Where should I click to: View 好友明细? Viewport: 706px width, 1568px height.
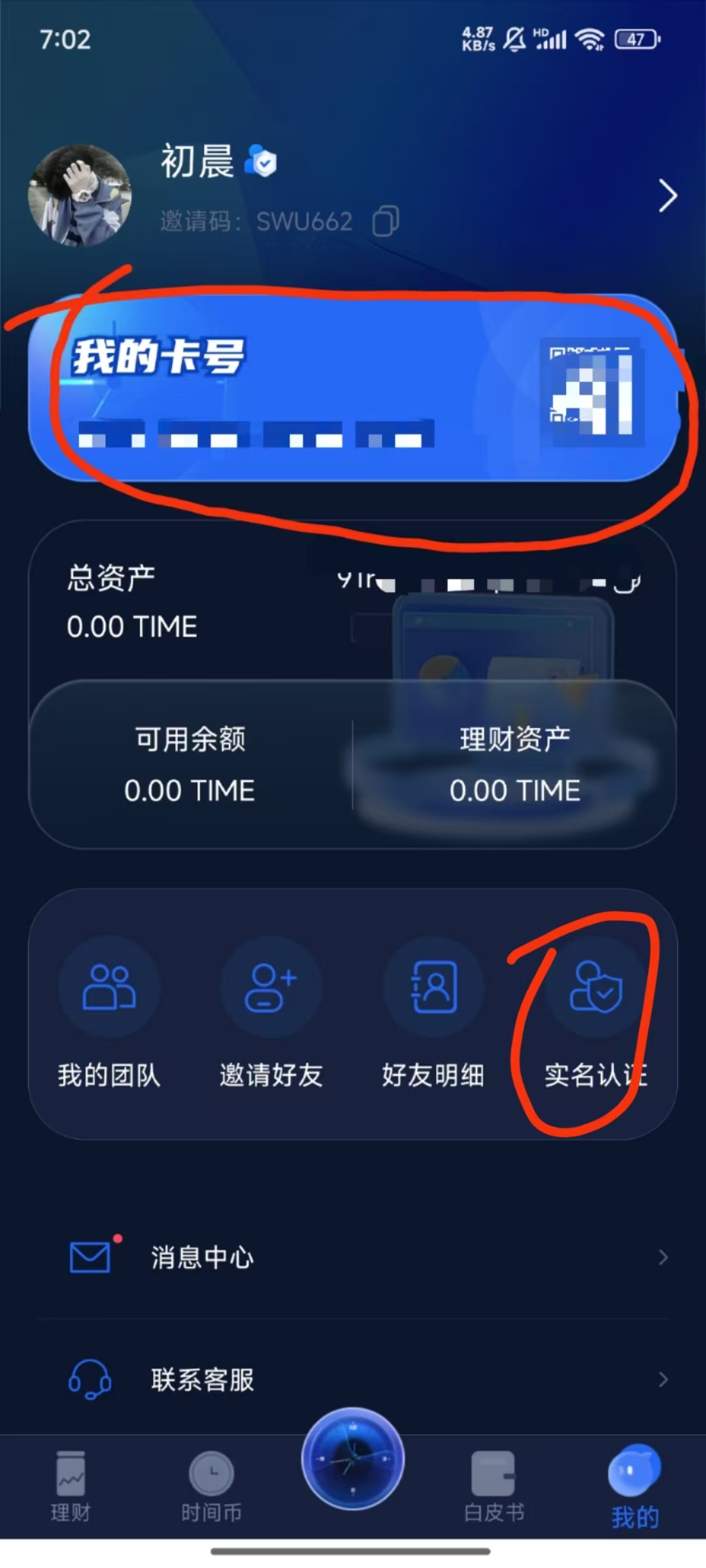pos(433,1013)
